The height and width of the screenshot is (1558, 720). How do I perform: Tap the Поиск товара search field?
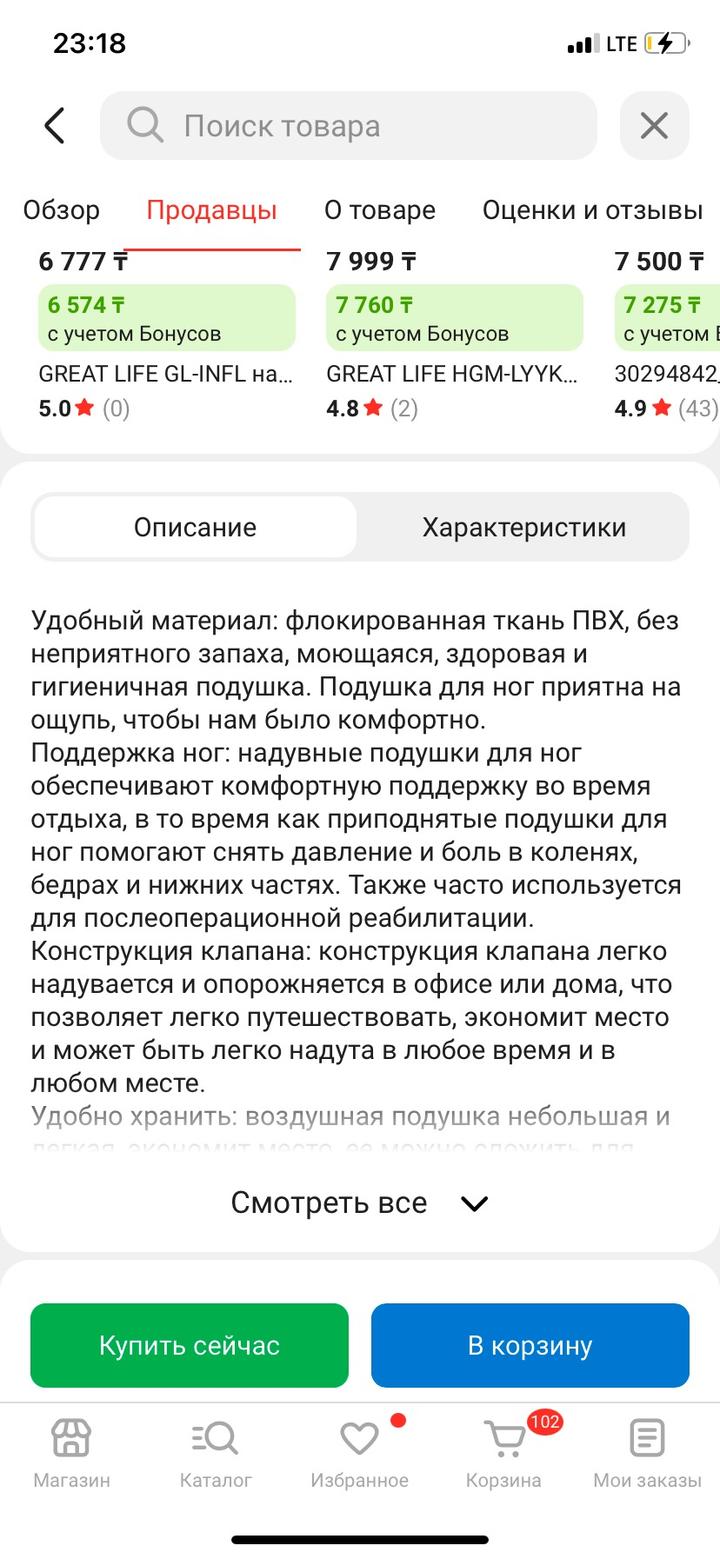pyautogui.click(x=348, y=126)
